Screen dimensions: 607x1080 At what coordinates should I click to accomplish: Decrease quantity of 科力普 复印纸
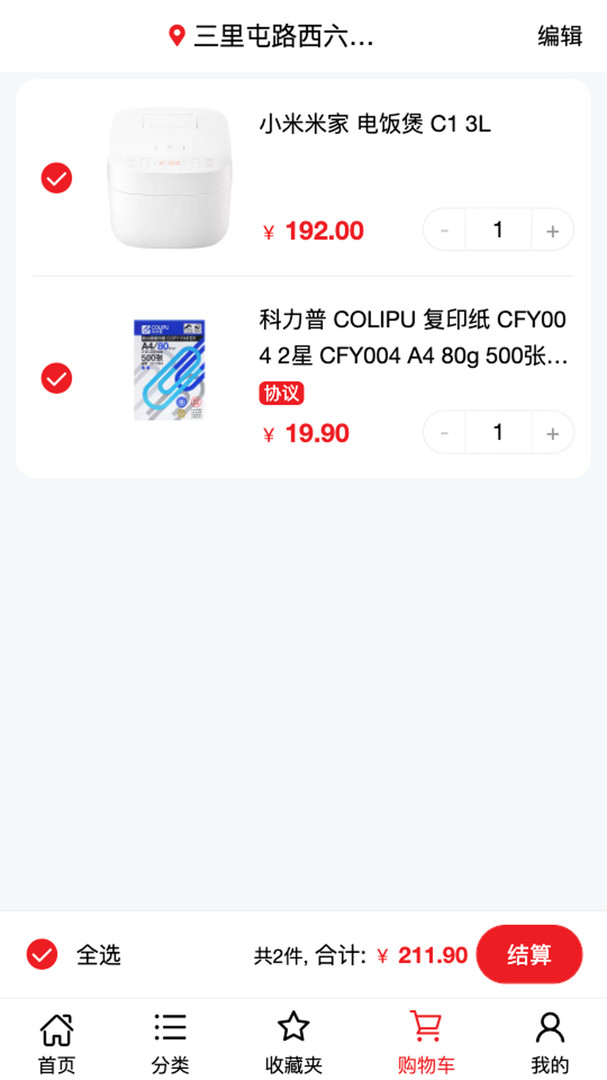coord(445,433)
